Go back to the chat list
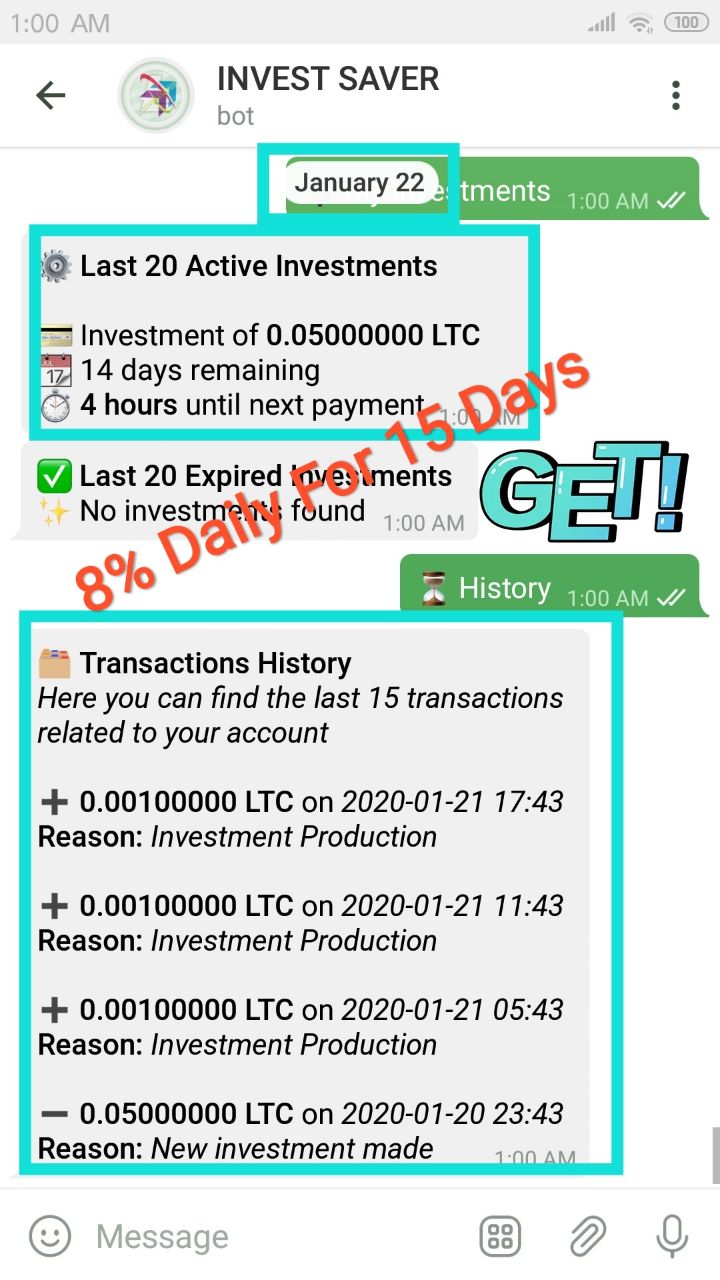This screenshot has height=1280, width=720. coord(50,96)
